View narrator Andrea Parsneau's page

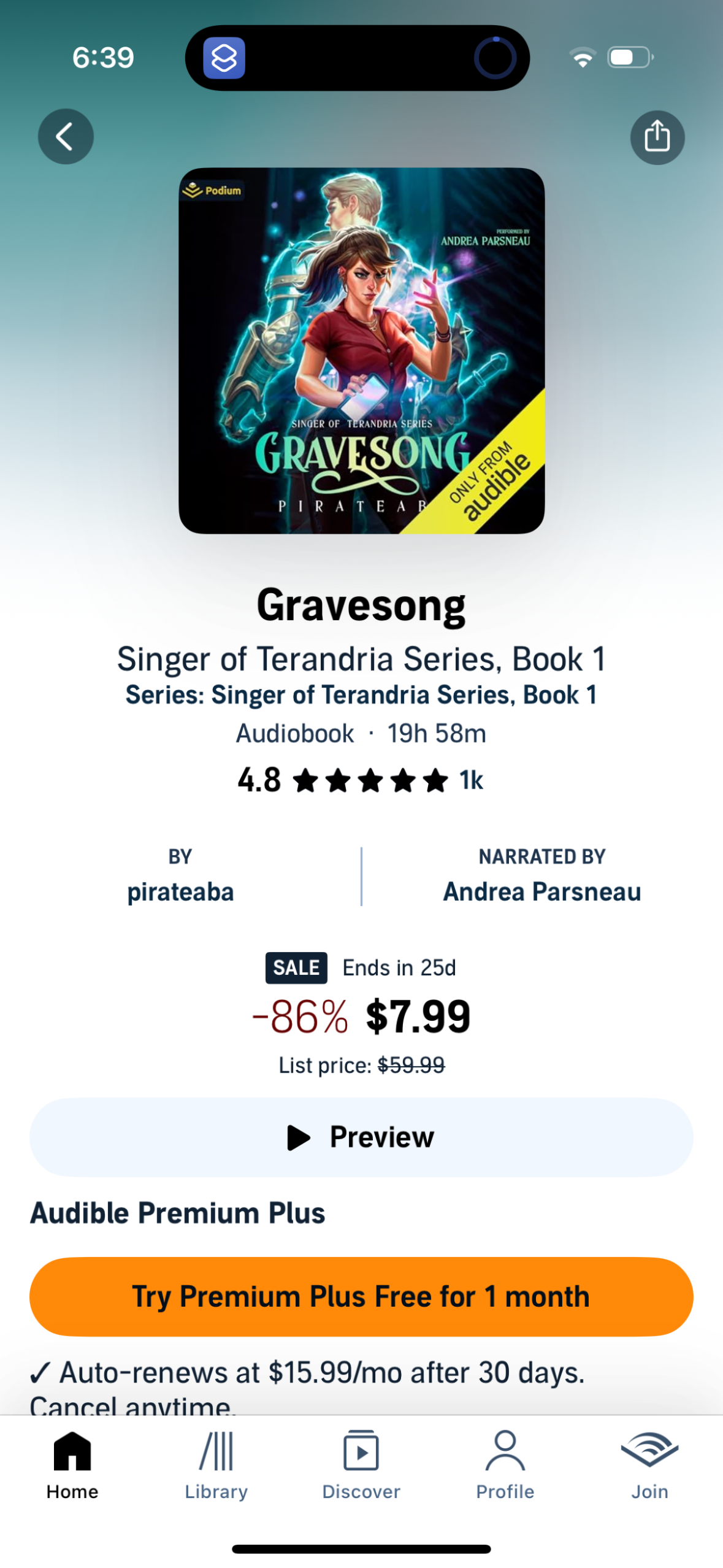pyautogui.click(x=541, y=891)
